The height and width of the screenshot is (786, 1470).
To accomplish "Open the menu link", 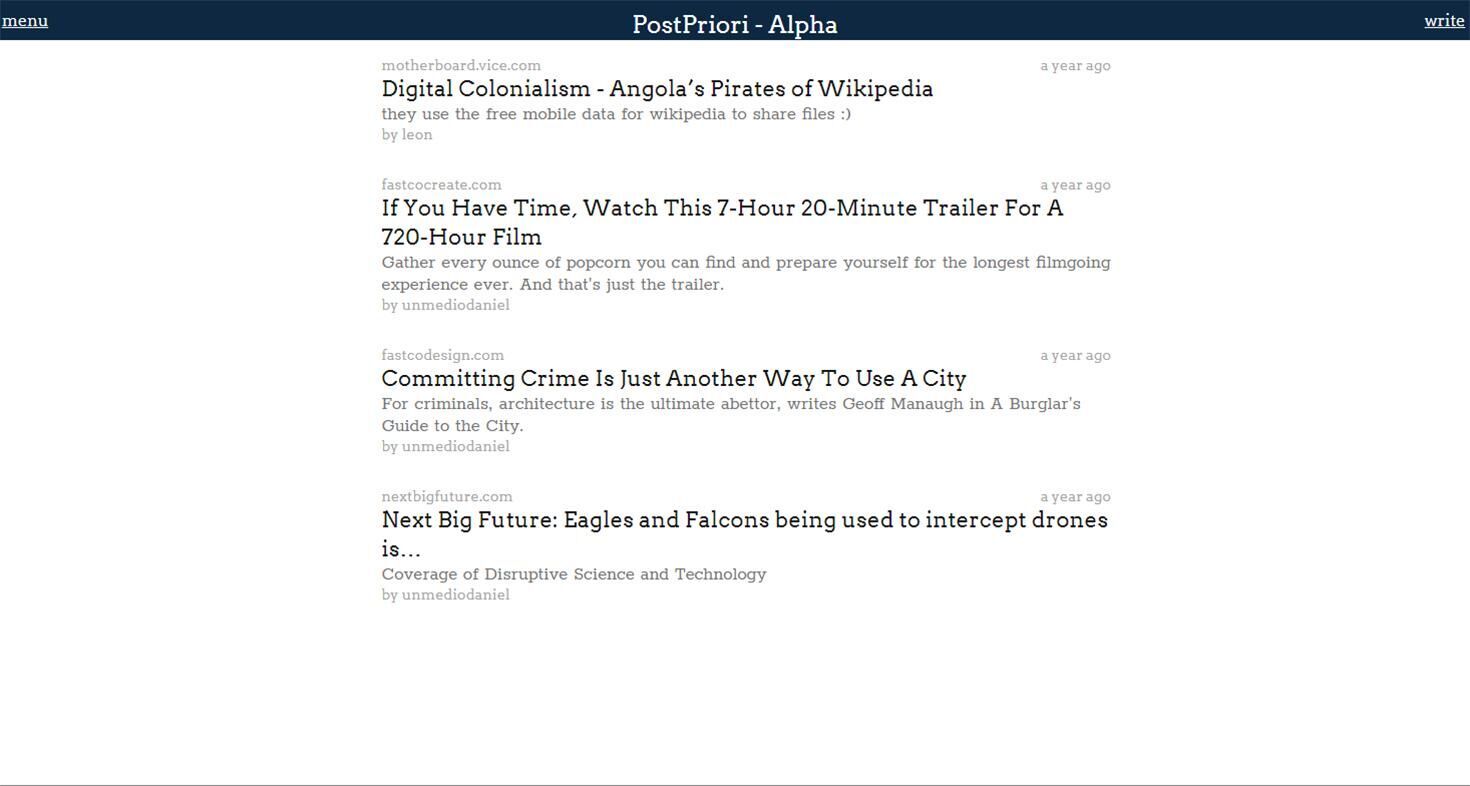I will click(x=25, y=21).
